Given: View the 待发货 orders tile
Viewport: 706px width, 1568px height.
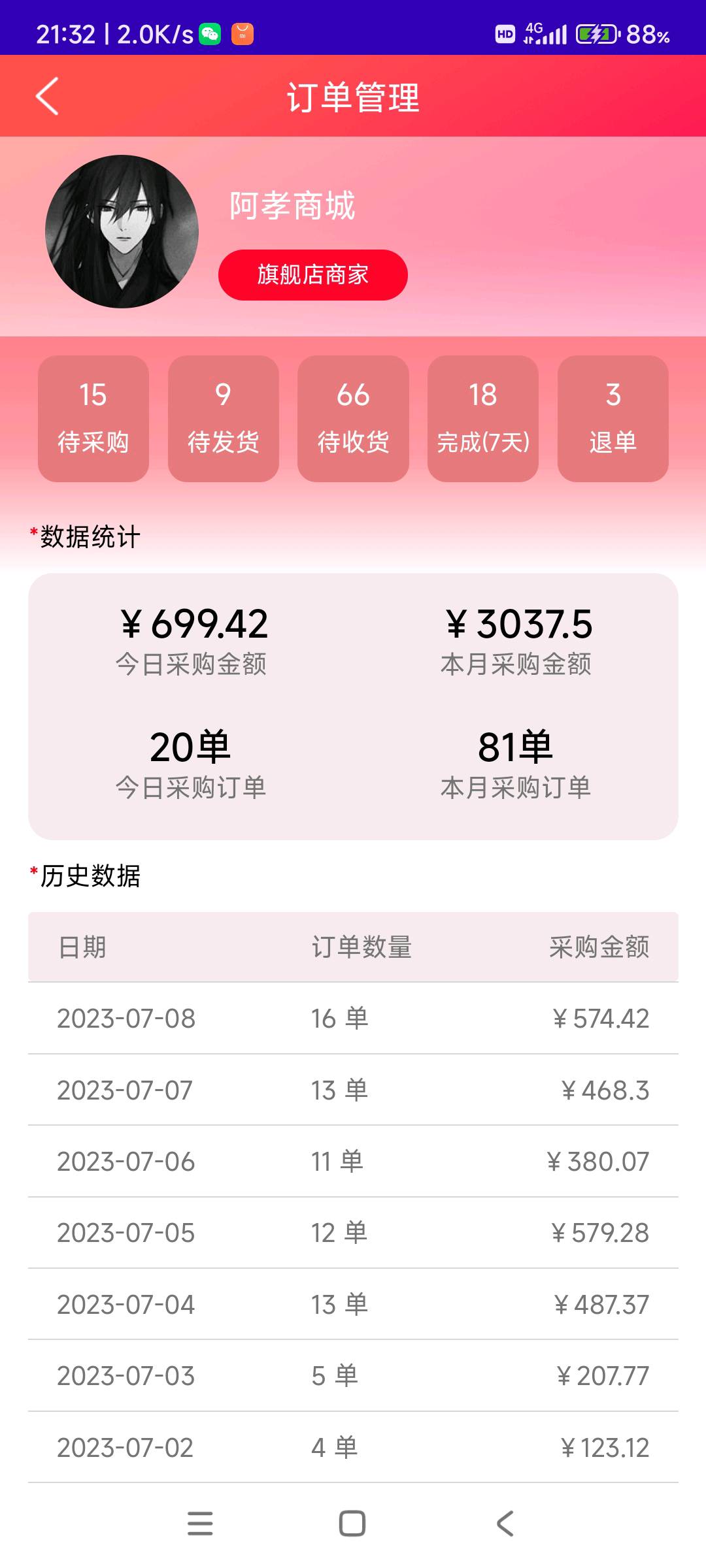Looking at the screenshot, I should 223,418.
